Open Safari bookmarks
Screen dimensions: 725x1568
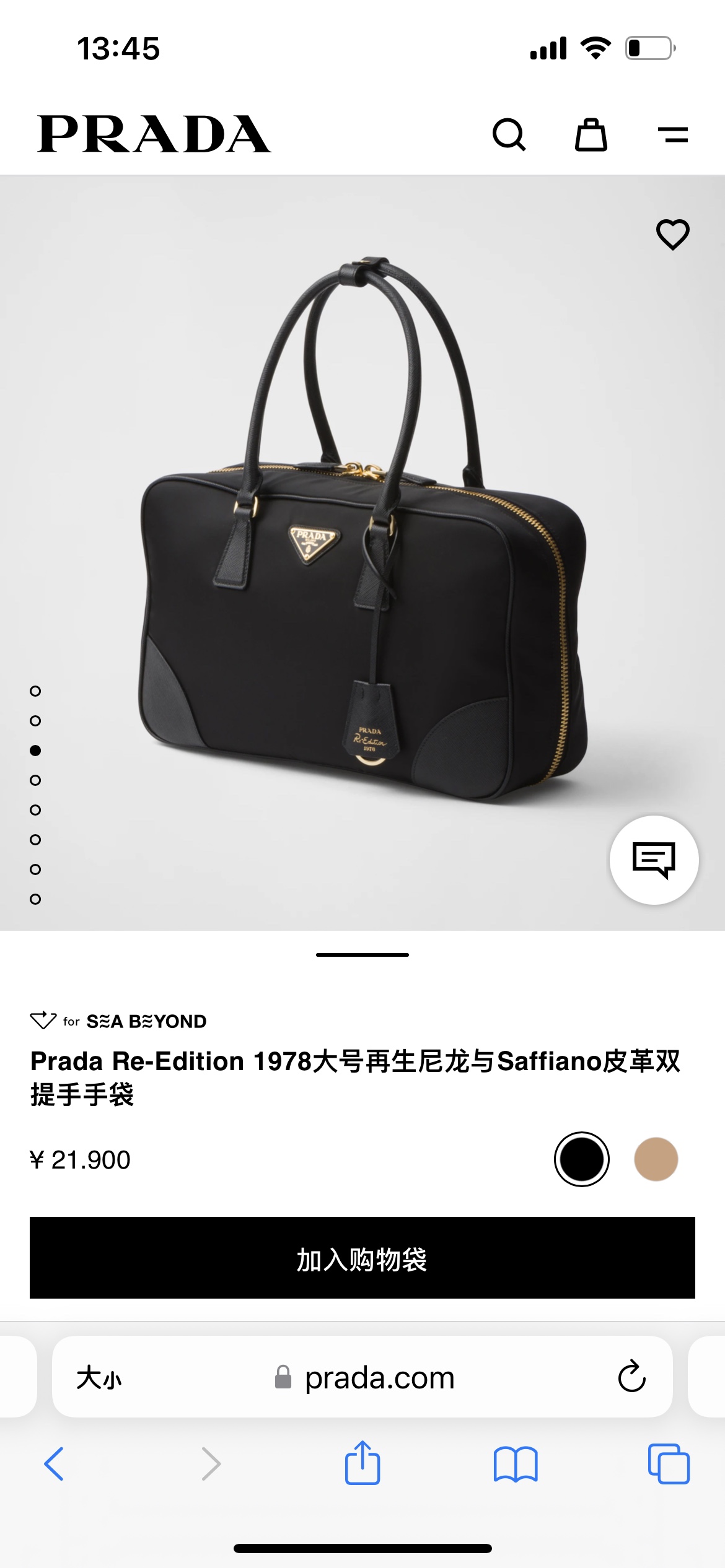(516, 1464)
